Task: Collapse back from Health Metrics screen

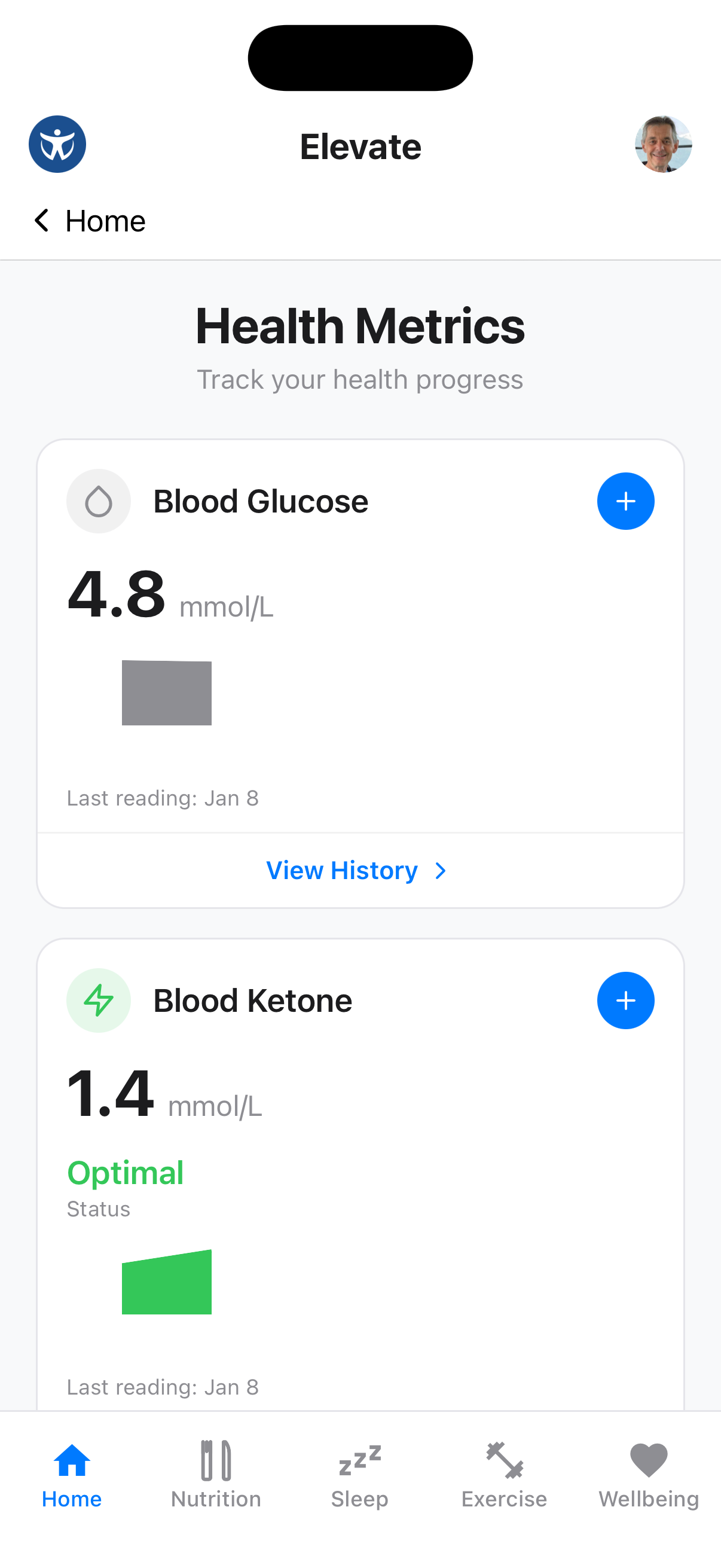Action: point(42,220)
